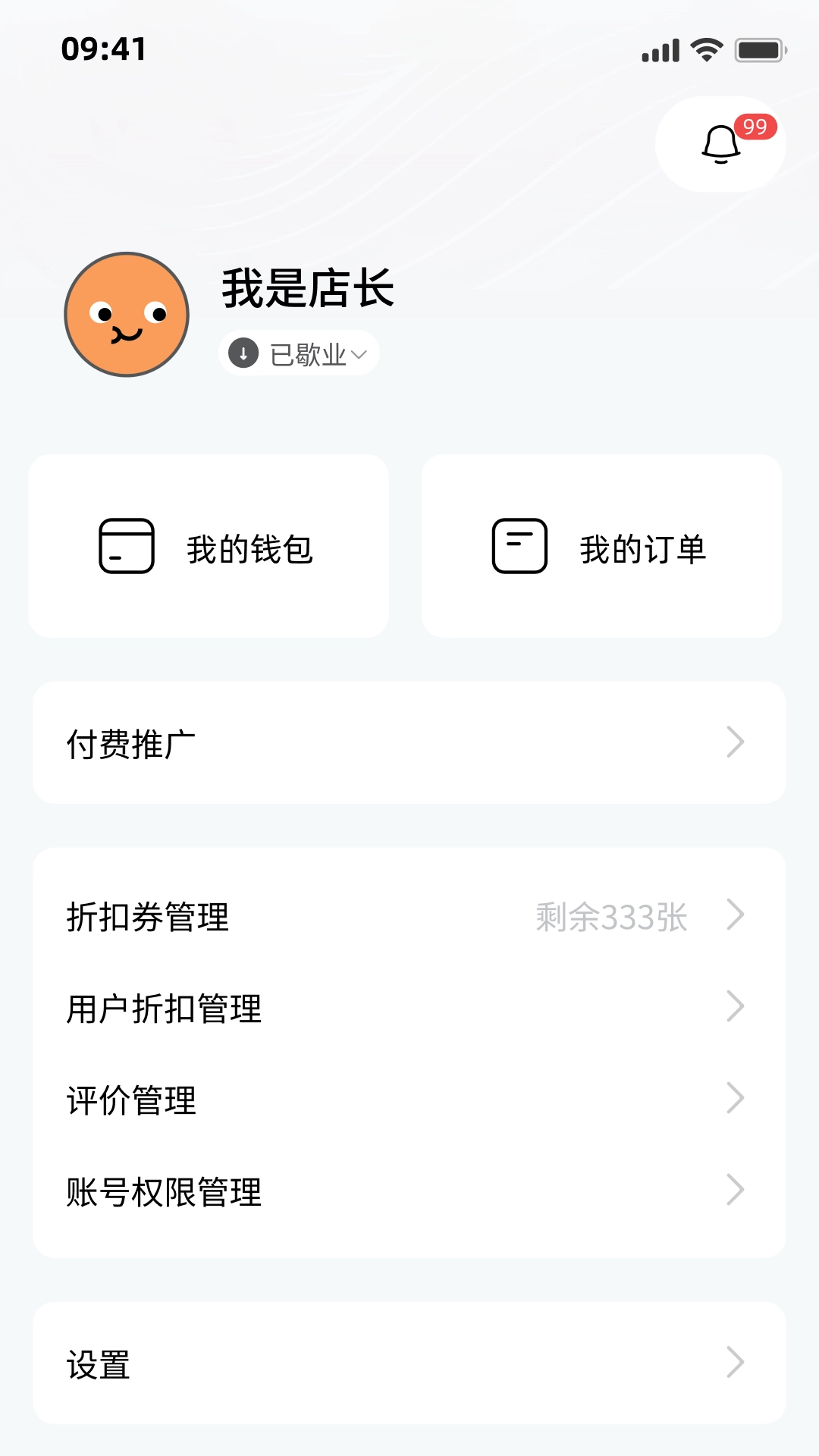Select the order list icon in 我的订单 card
The height and width of the screenshot is (1456, 819).
(x=519, y=544)
